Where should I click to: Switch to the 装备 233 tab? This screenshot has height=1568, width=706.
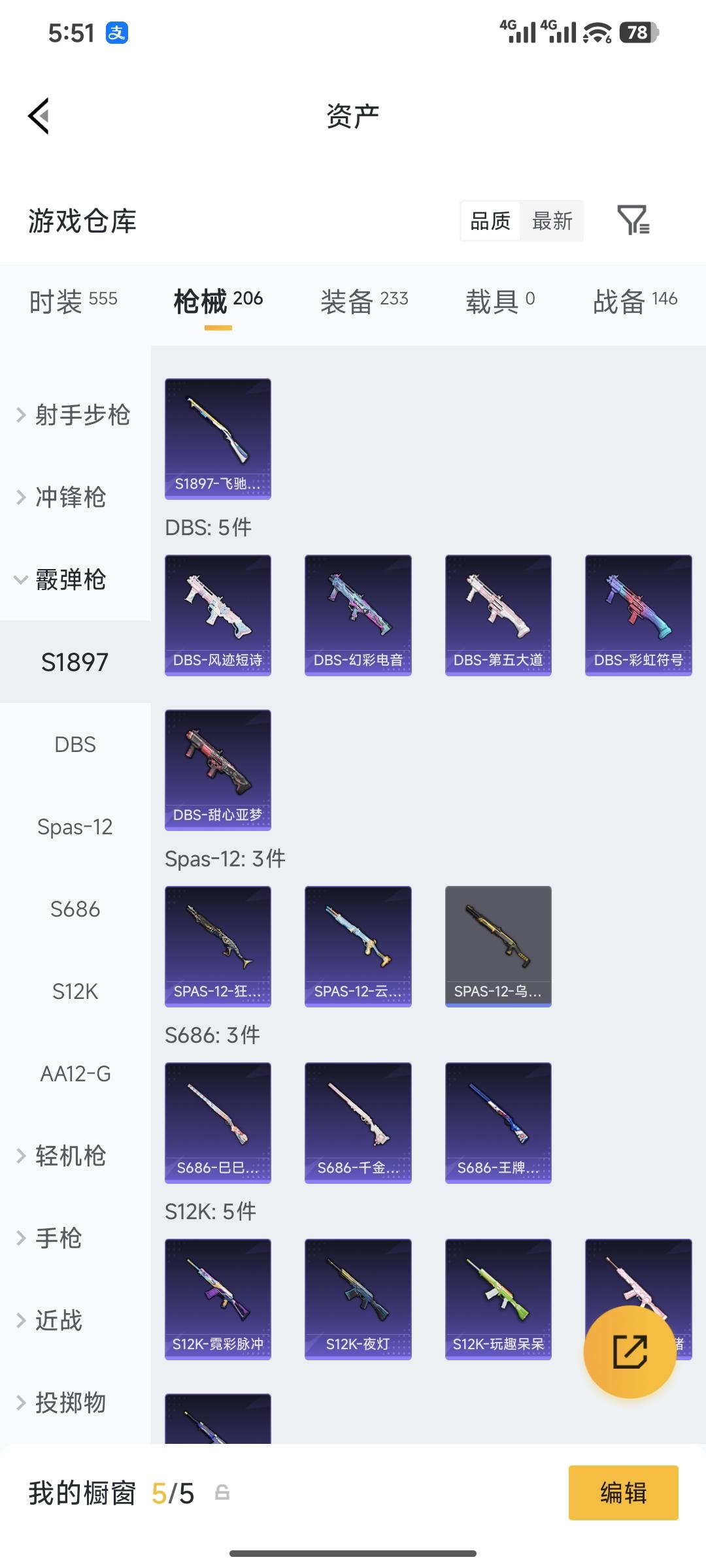[x=365, y=299]
